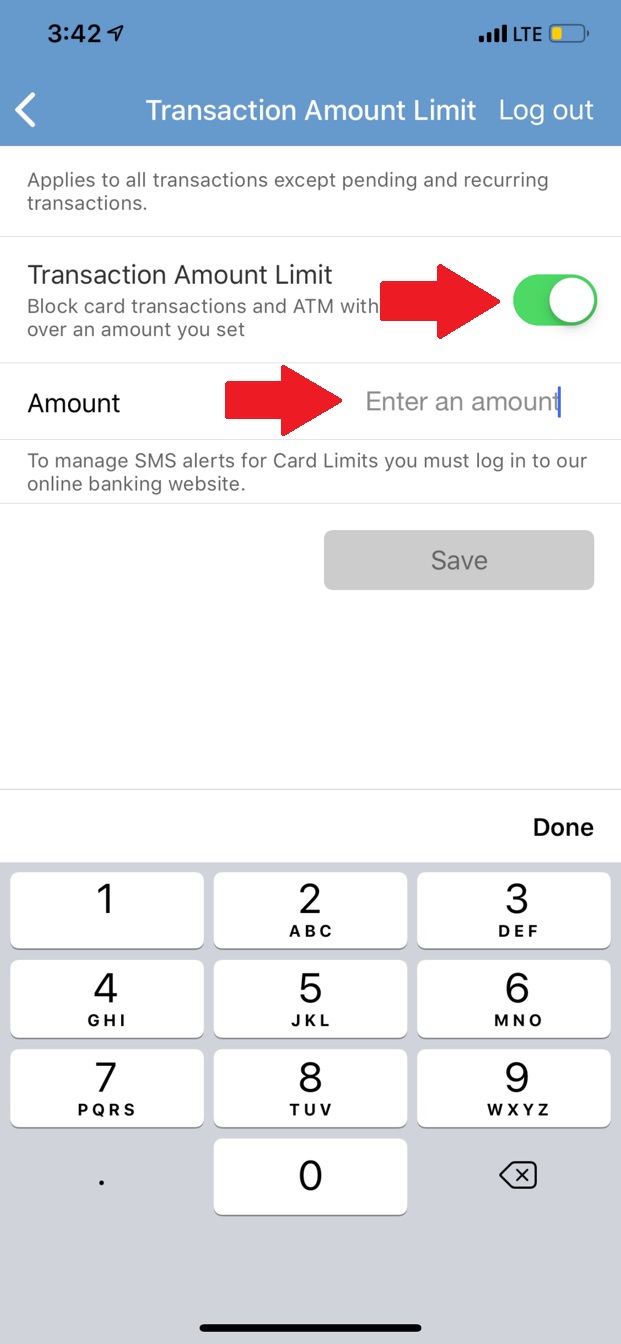The height and width of the screenshot is (1344, 621).
Task: Tap Log out in the header
Action: click(546, 110)
